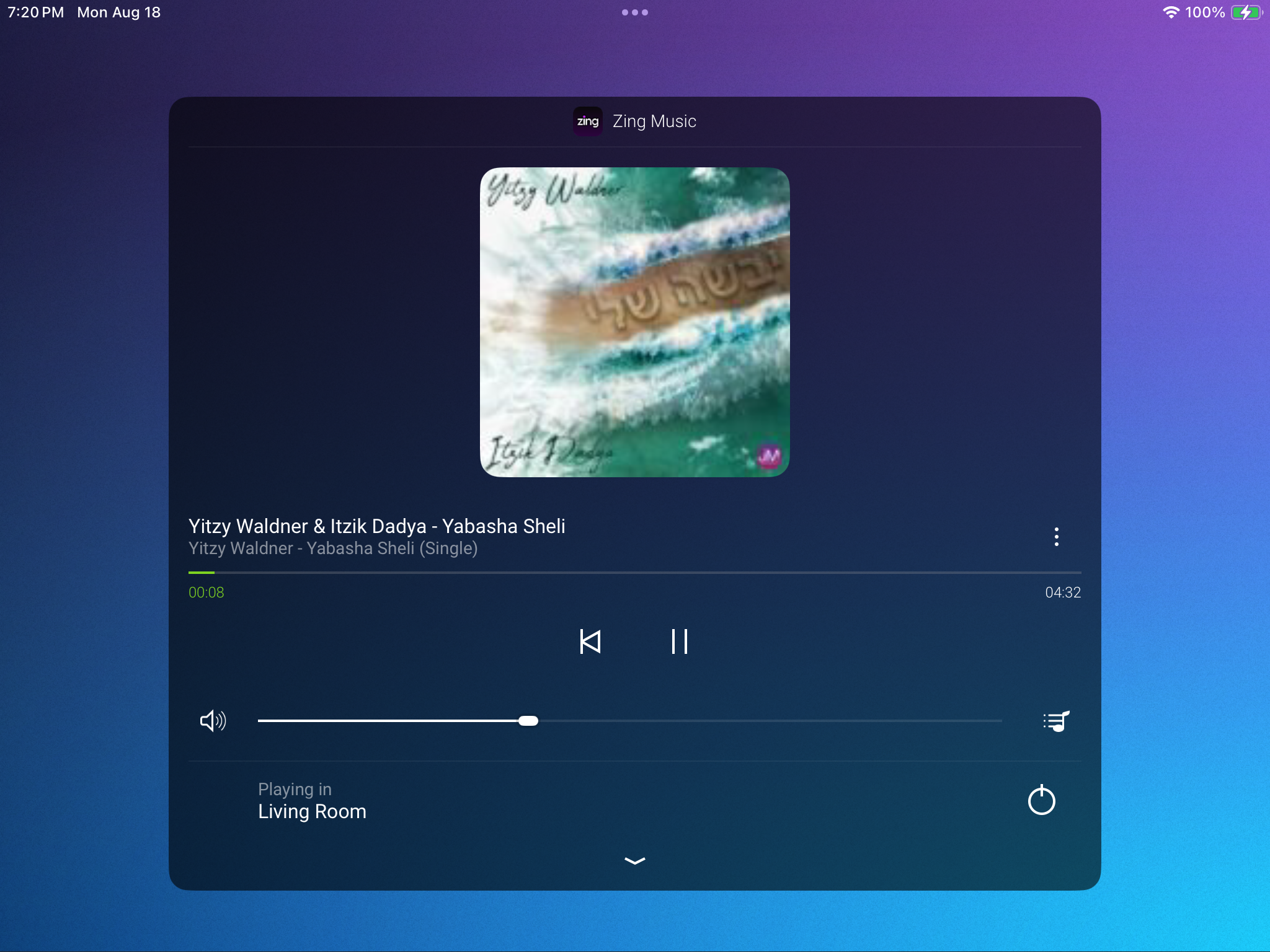Open the play queue list

click(x=1056, y=721)
